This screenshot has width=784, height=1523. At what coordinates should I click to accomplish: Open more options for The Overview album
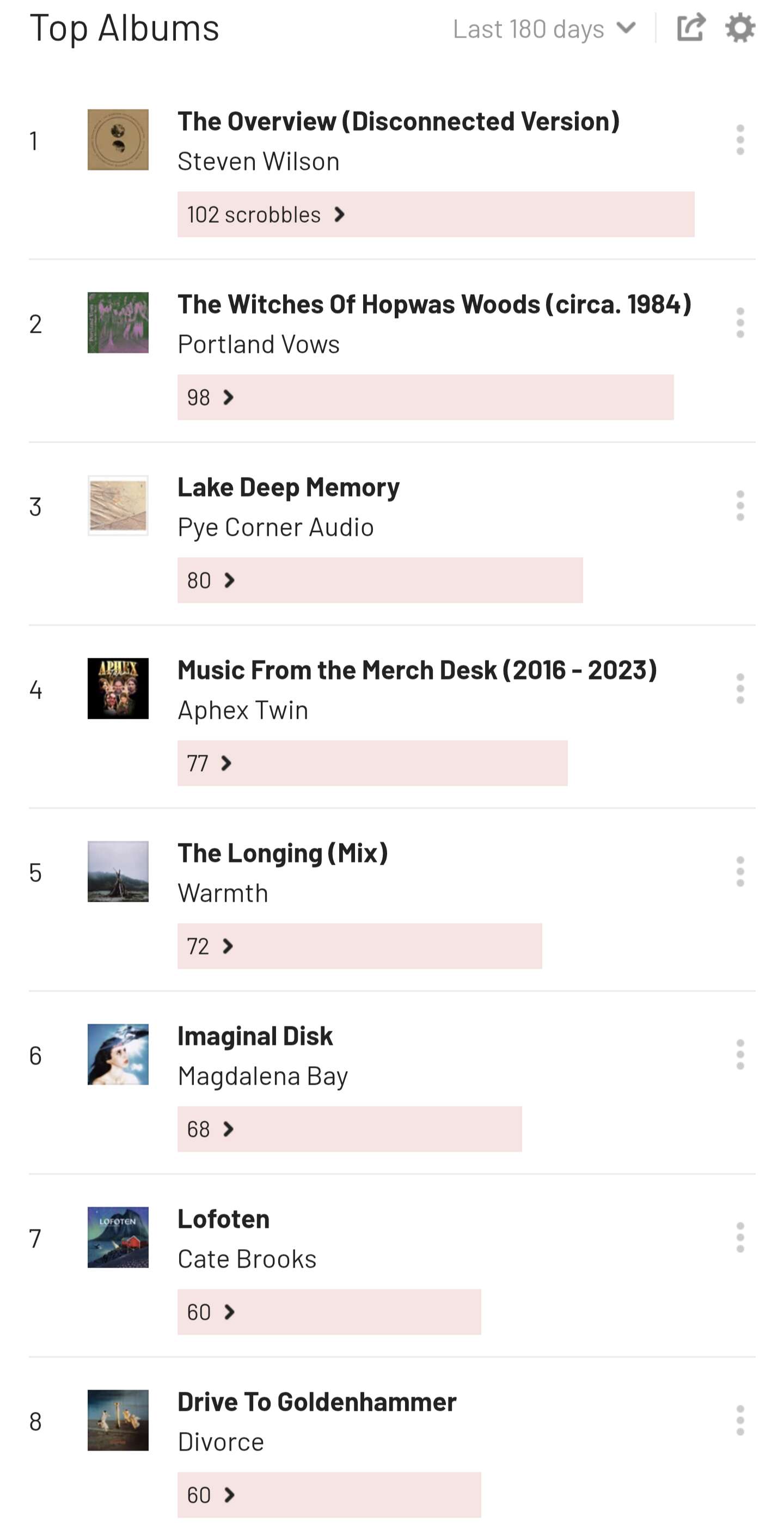click(740, 140)
